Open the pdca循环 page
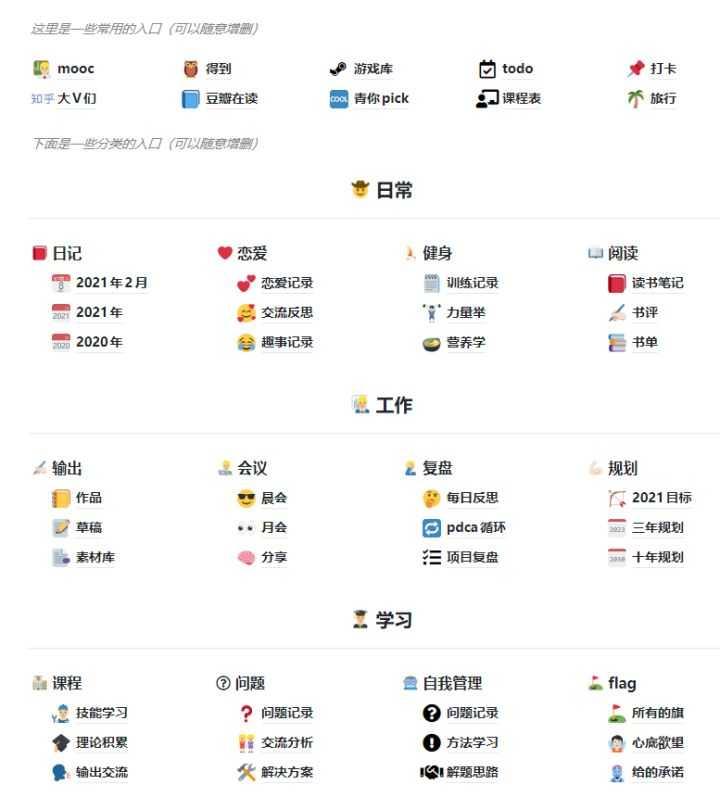 point(477,527)
